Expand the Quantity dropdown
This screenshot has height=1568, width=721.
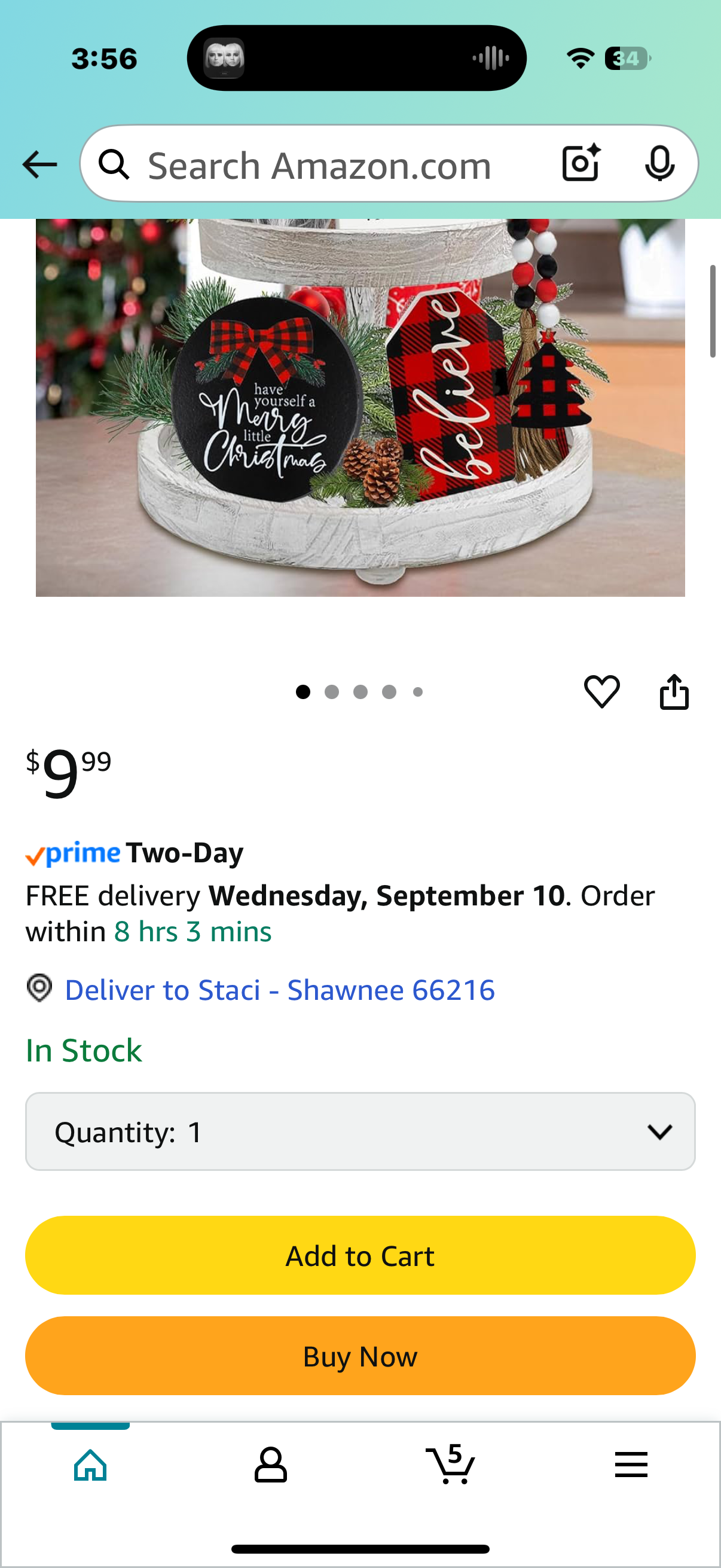(x=360, y=1131)
